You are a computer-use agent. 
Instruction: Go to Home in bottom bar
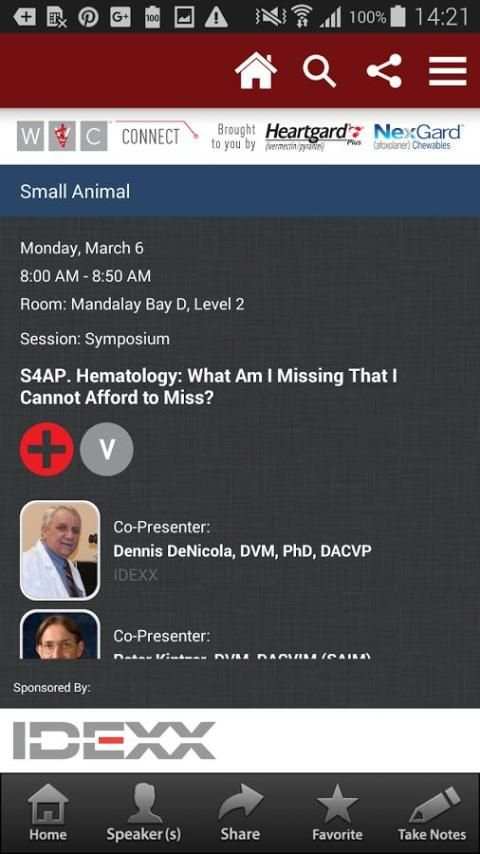(x=48, y=813)
